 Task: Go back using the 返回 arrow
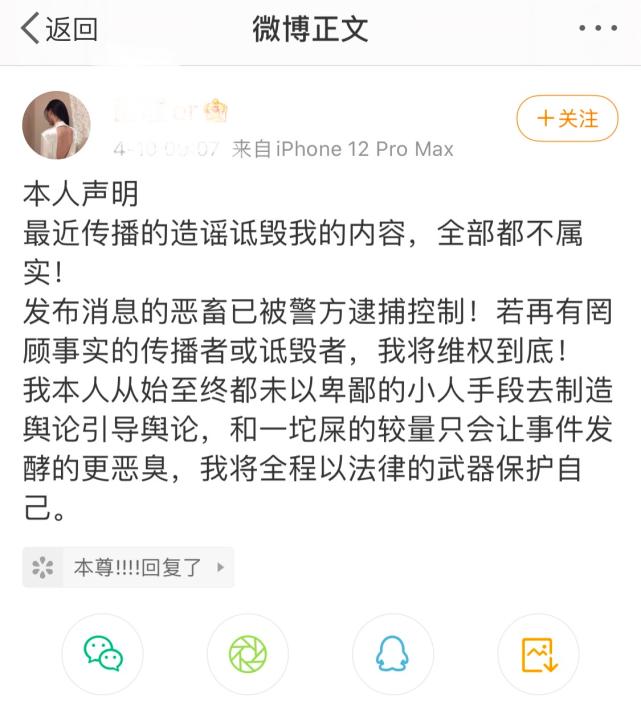[x=58, y=29]
